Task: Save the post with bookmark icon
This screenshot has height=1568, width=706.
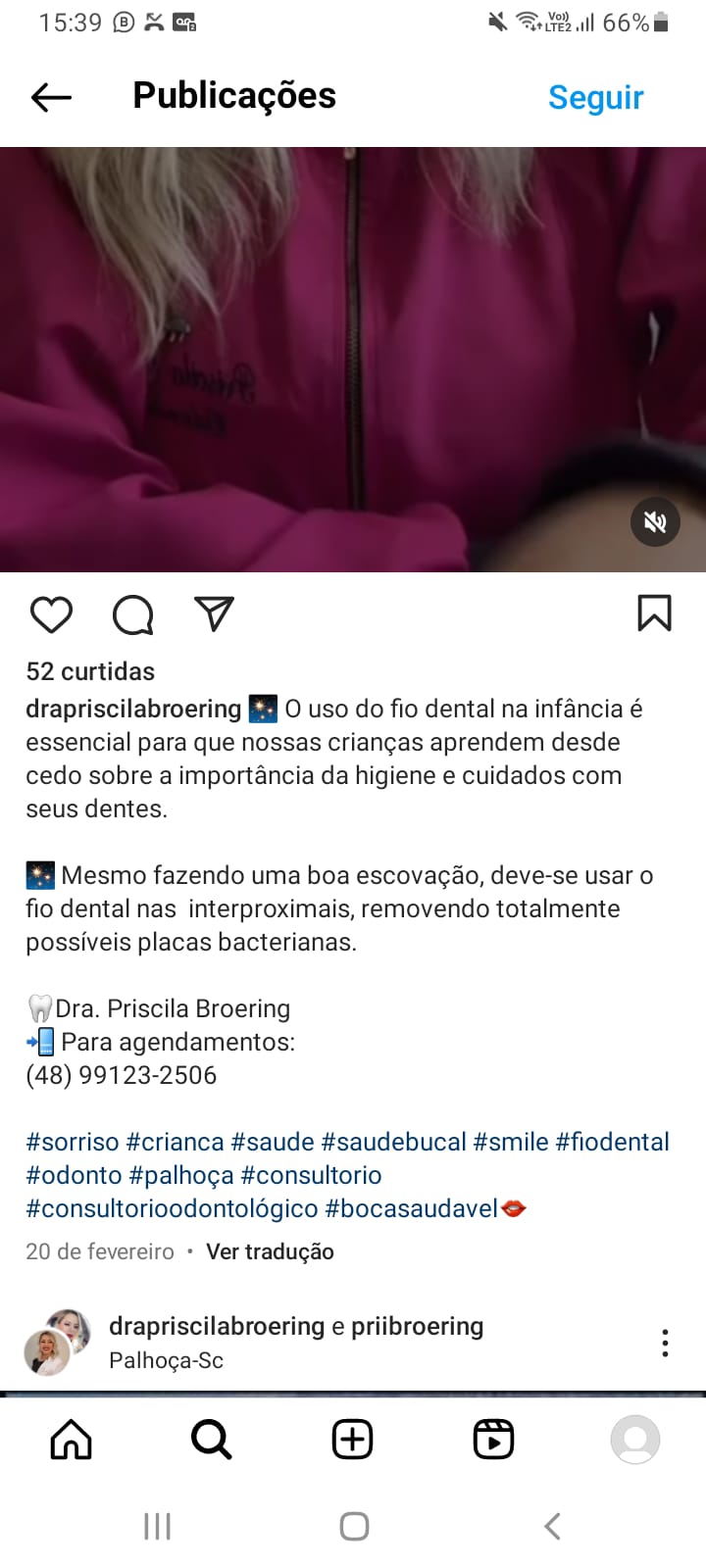Action: [654, 613]
